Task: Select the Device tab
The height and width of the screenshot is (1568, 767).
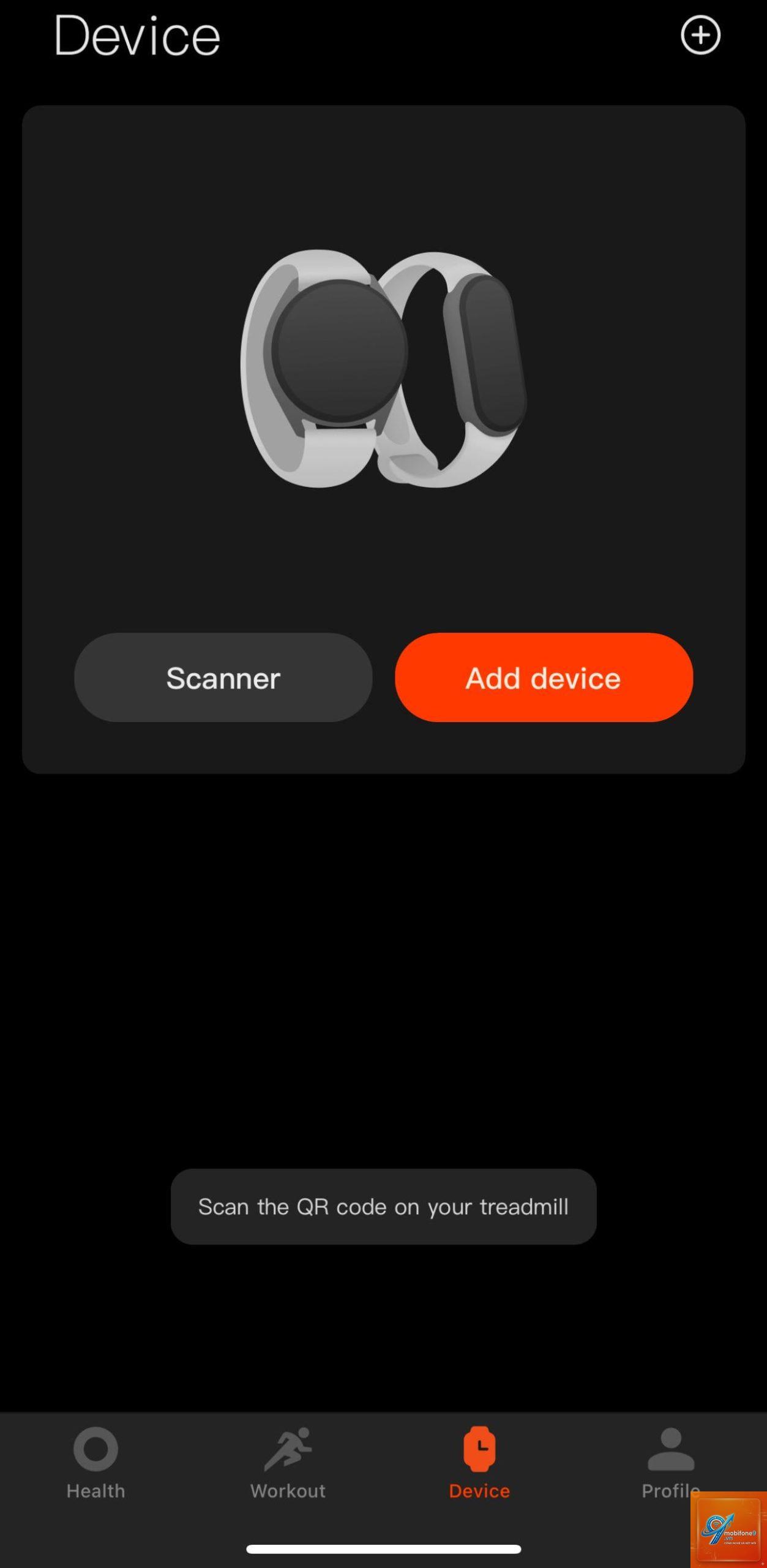Action: point(479,1463)
